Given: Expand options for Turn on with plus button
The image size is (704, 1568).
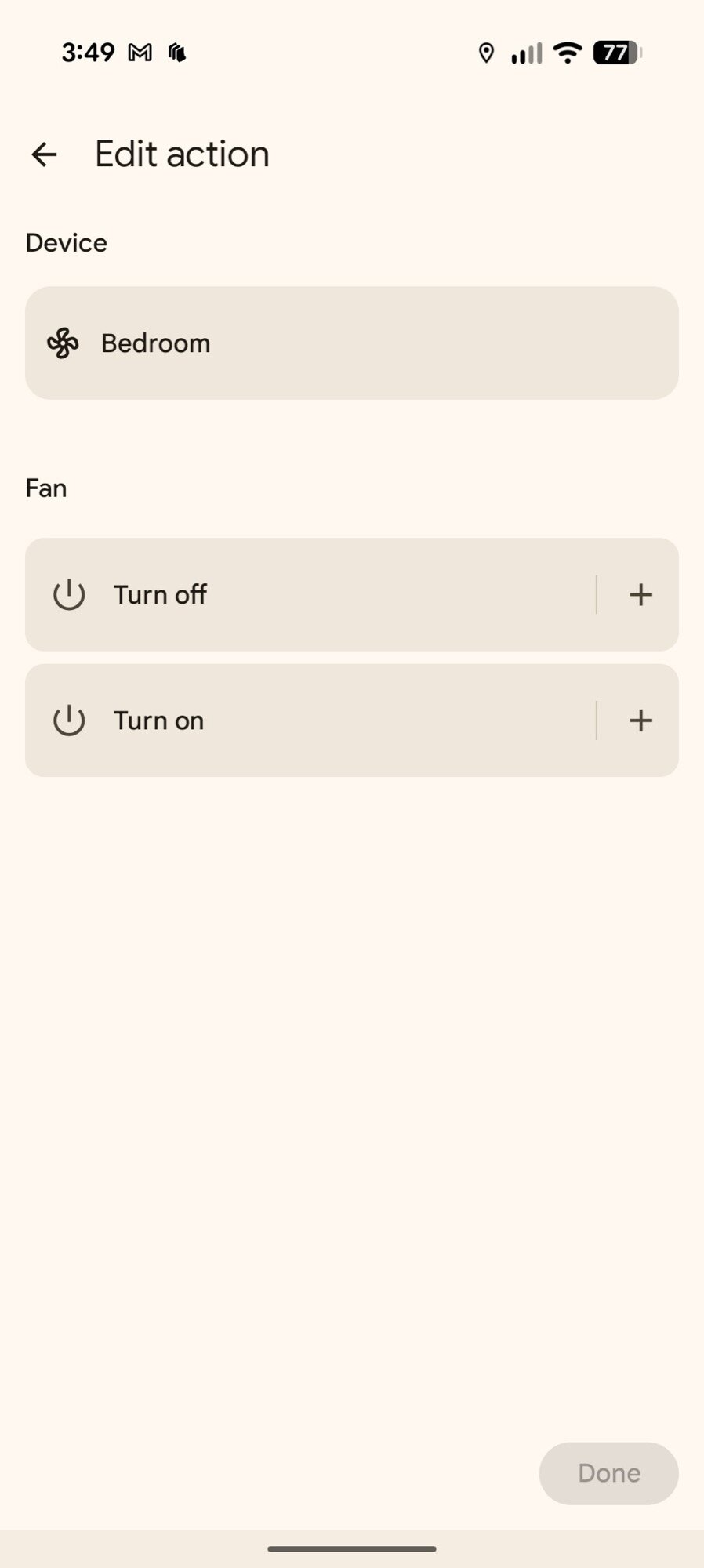Looking at the screenshot, I should pyautogui.click(x=640, y=720).
